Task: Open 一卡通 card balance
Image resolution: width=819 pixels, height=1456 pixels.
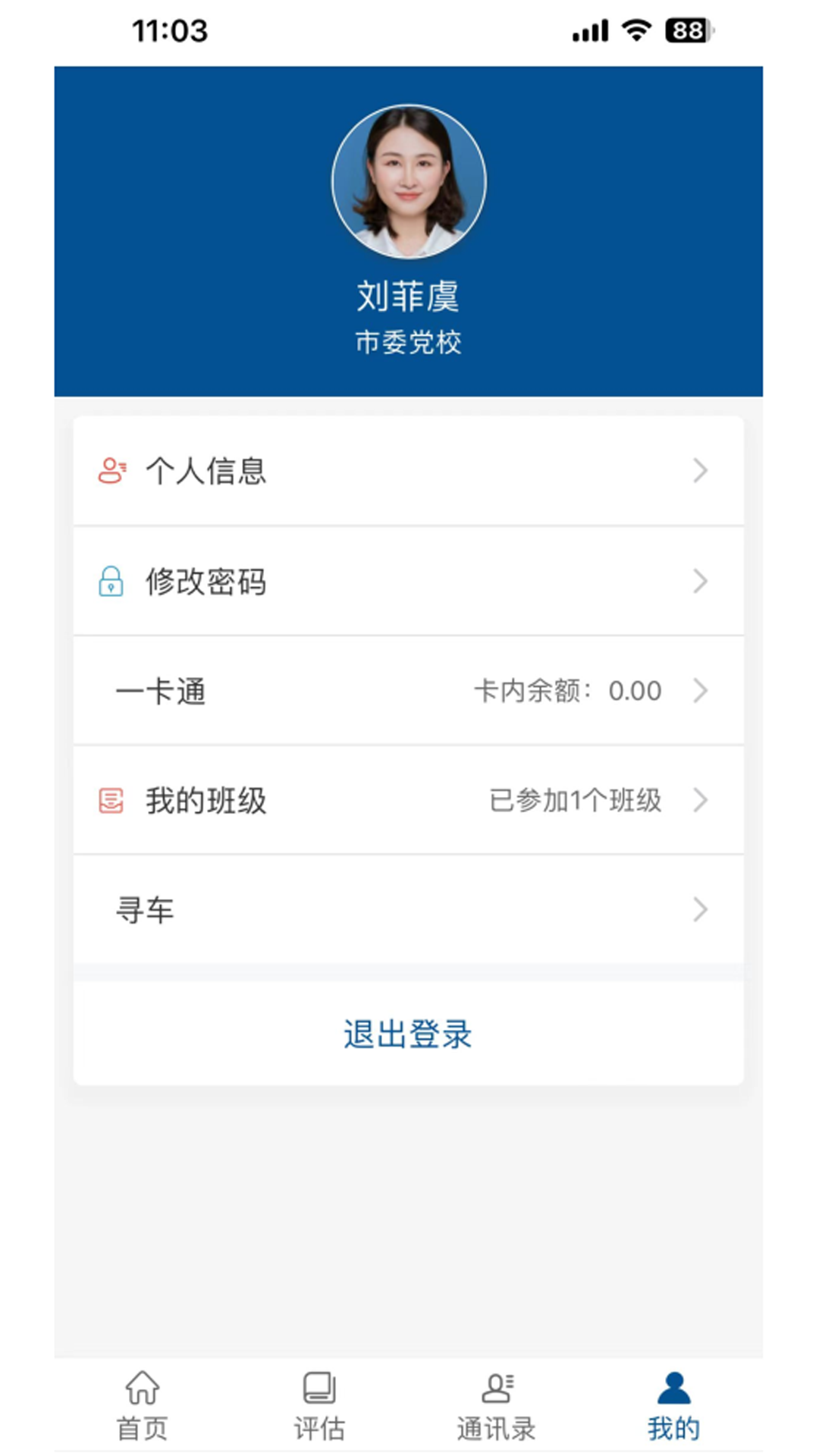Action: (408, 691)
